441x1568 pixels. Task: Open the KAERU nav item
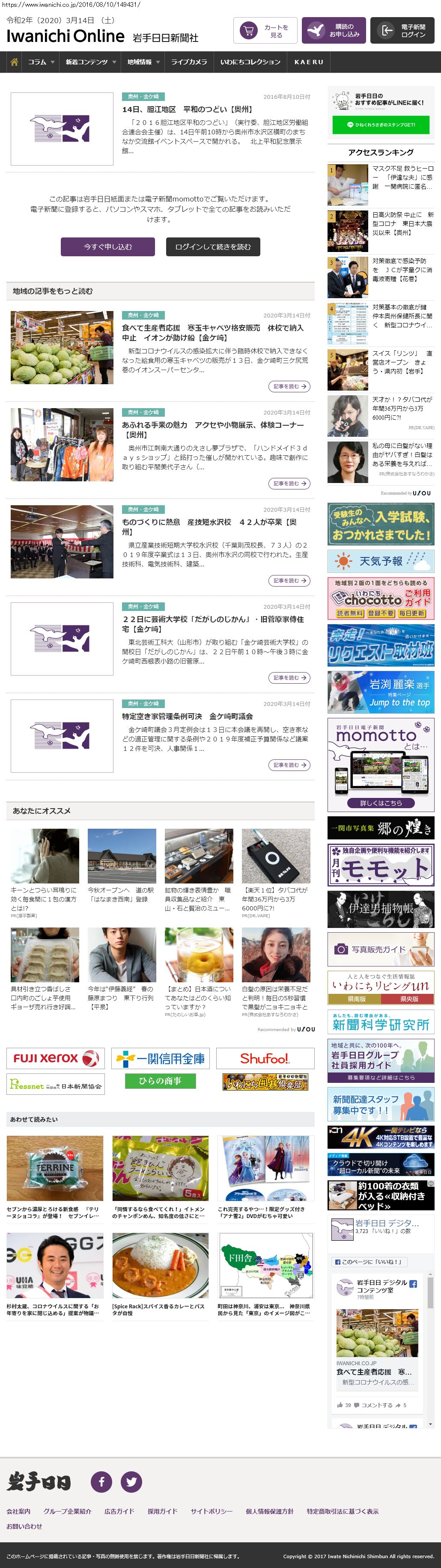309,62
